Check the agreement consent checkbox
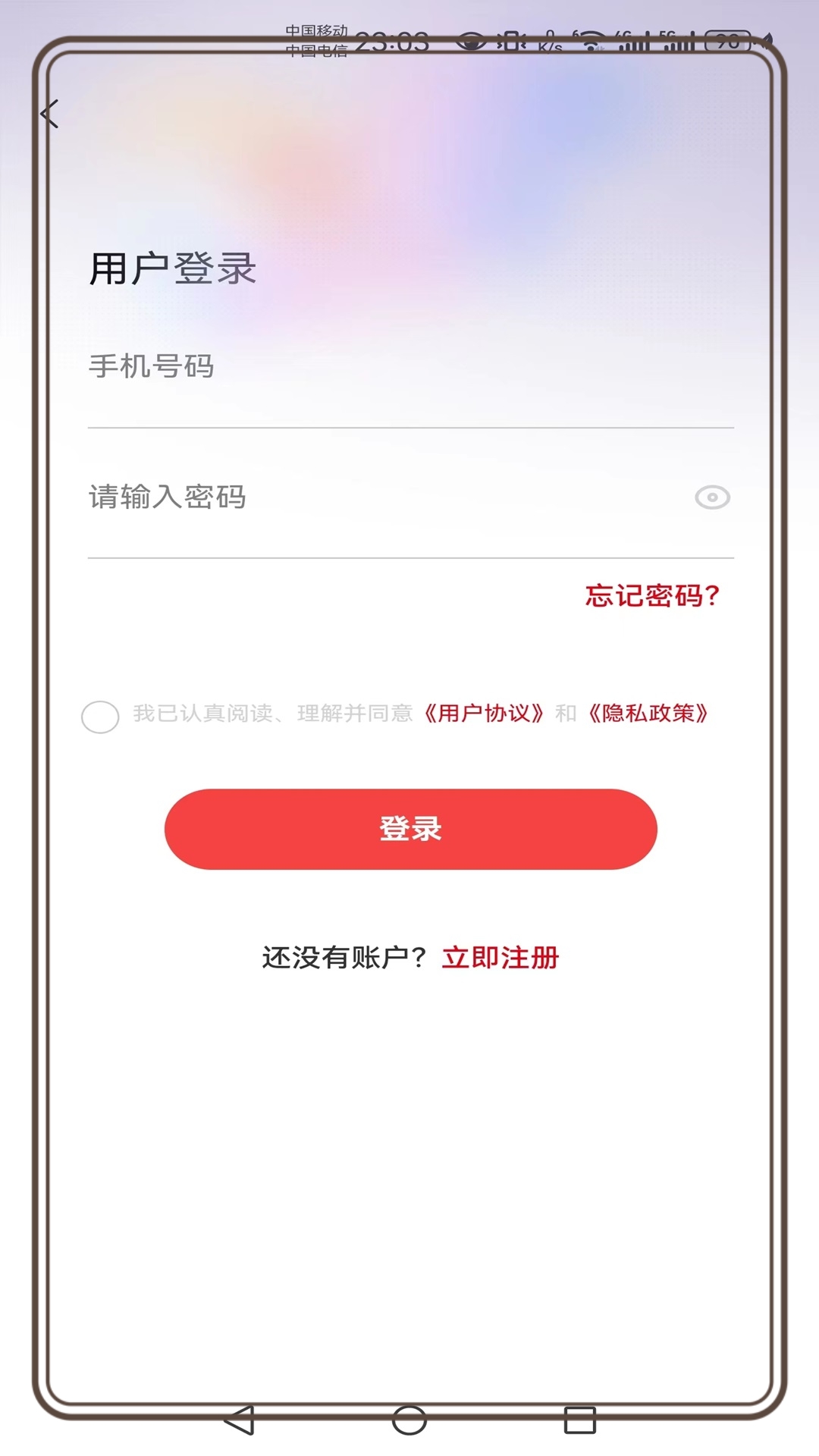Screen dimensions: 819x1456 pos(100,717)
